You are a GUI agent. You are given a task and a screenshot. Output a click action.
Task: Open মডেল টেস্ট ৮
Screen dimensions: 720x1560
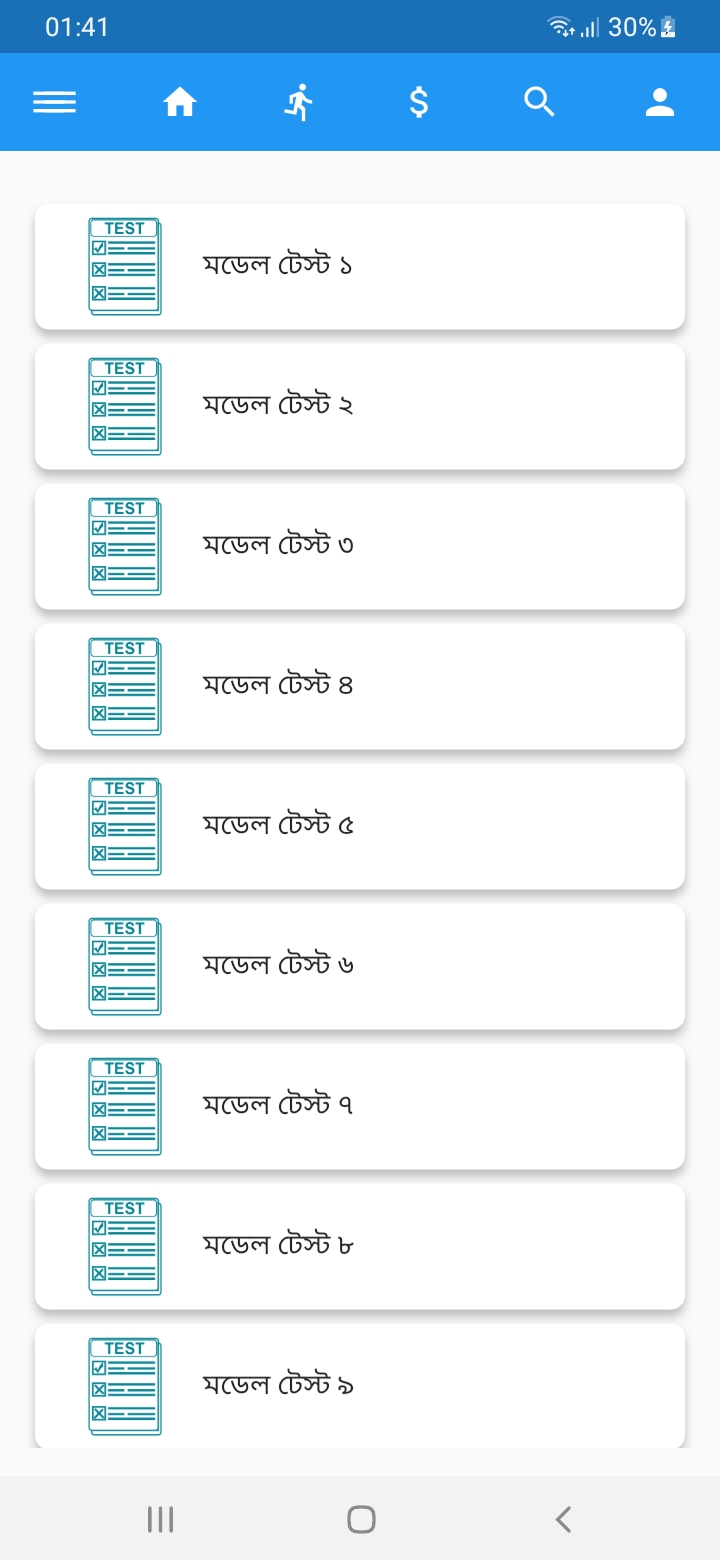[x=360, y=1245]
